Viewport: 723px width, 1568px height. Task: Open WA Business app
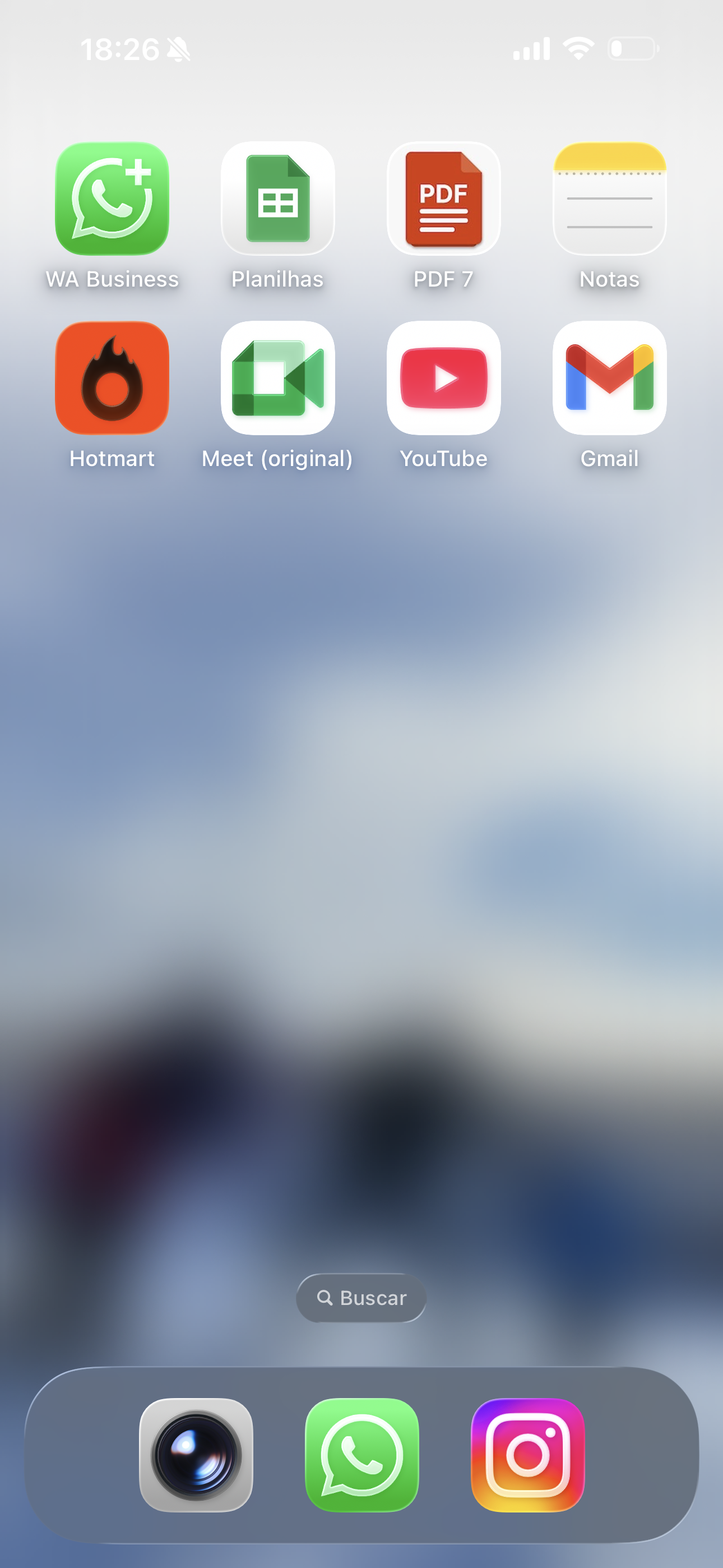click(112, 199)
